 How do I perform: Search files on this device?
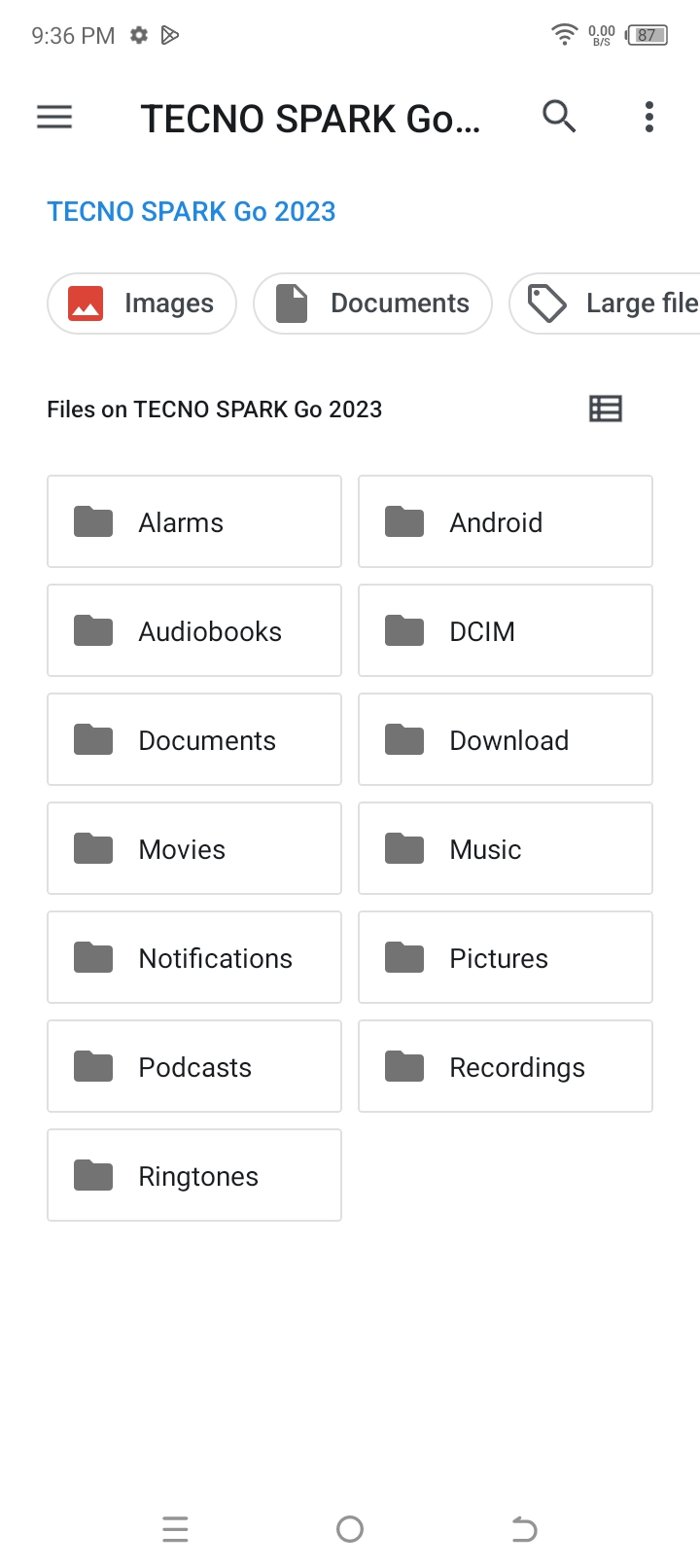(x=559, y=117)
